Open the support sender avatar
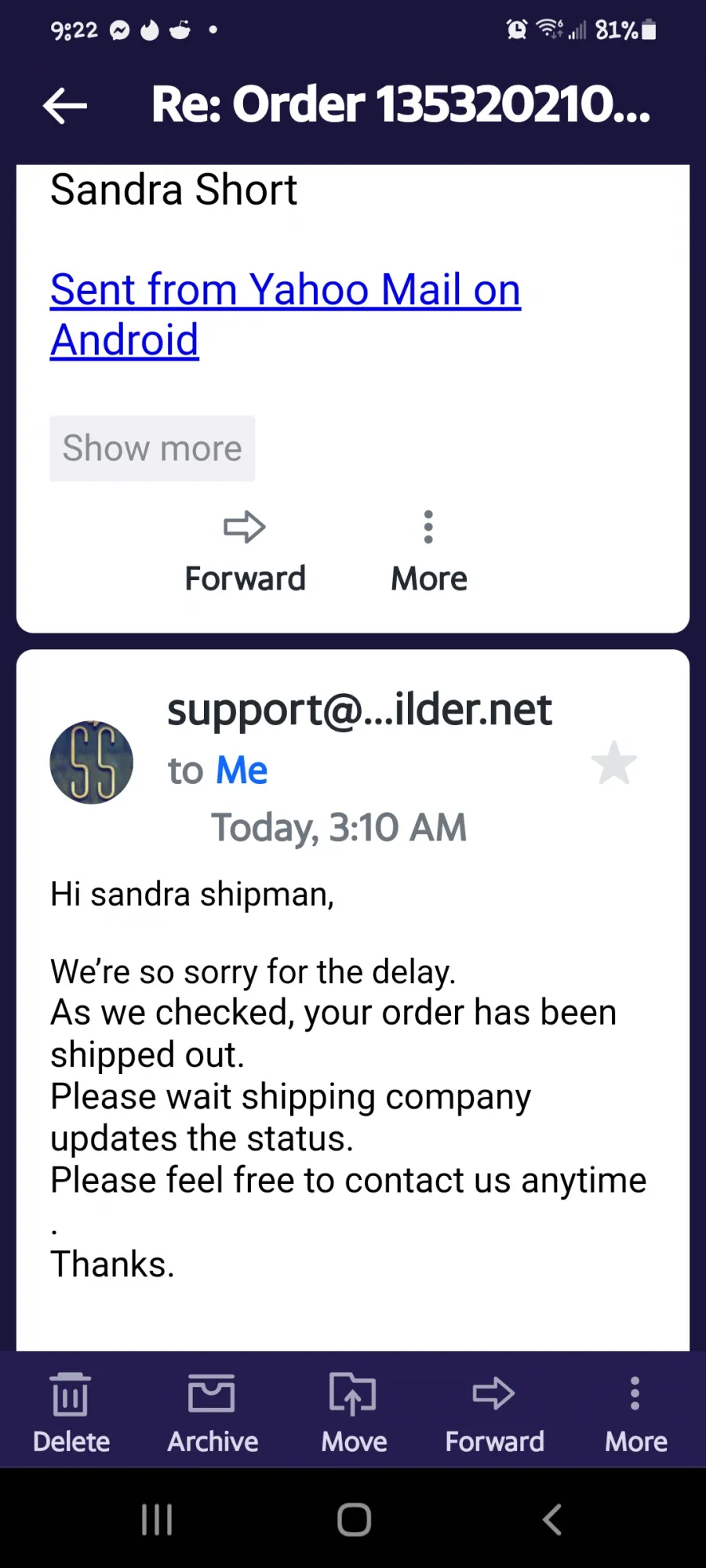This screenshot has width=706, height=1568. (92, 763)
